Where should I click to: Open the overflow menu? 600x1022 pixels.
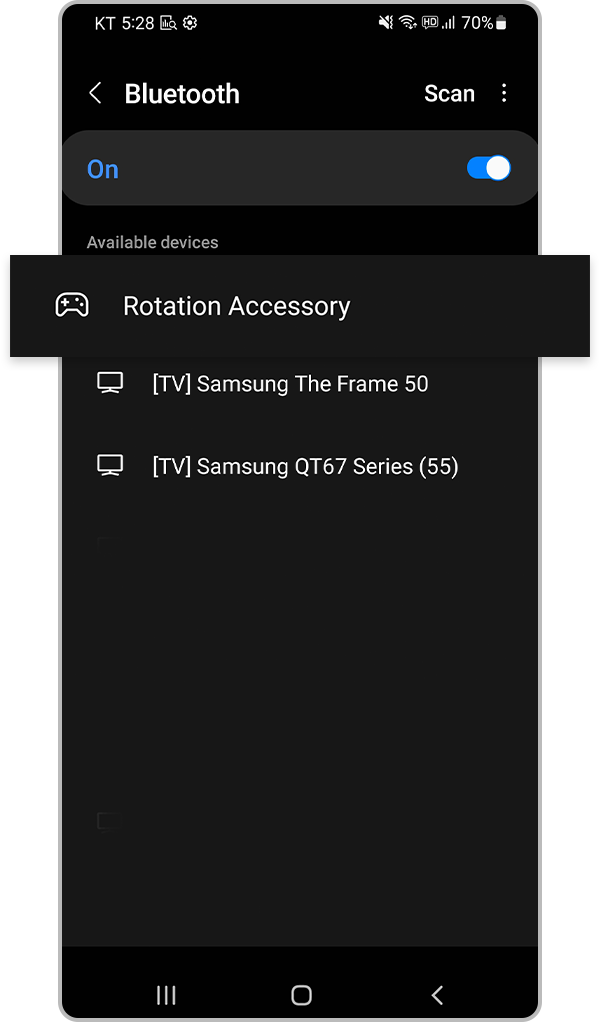504,94
